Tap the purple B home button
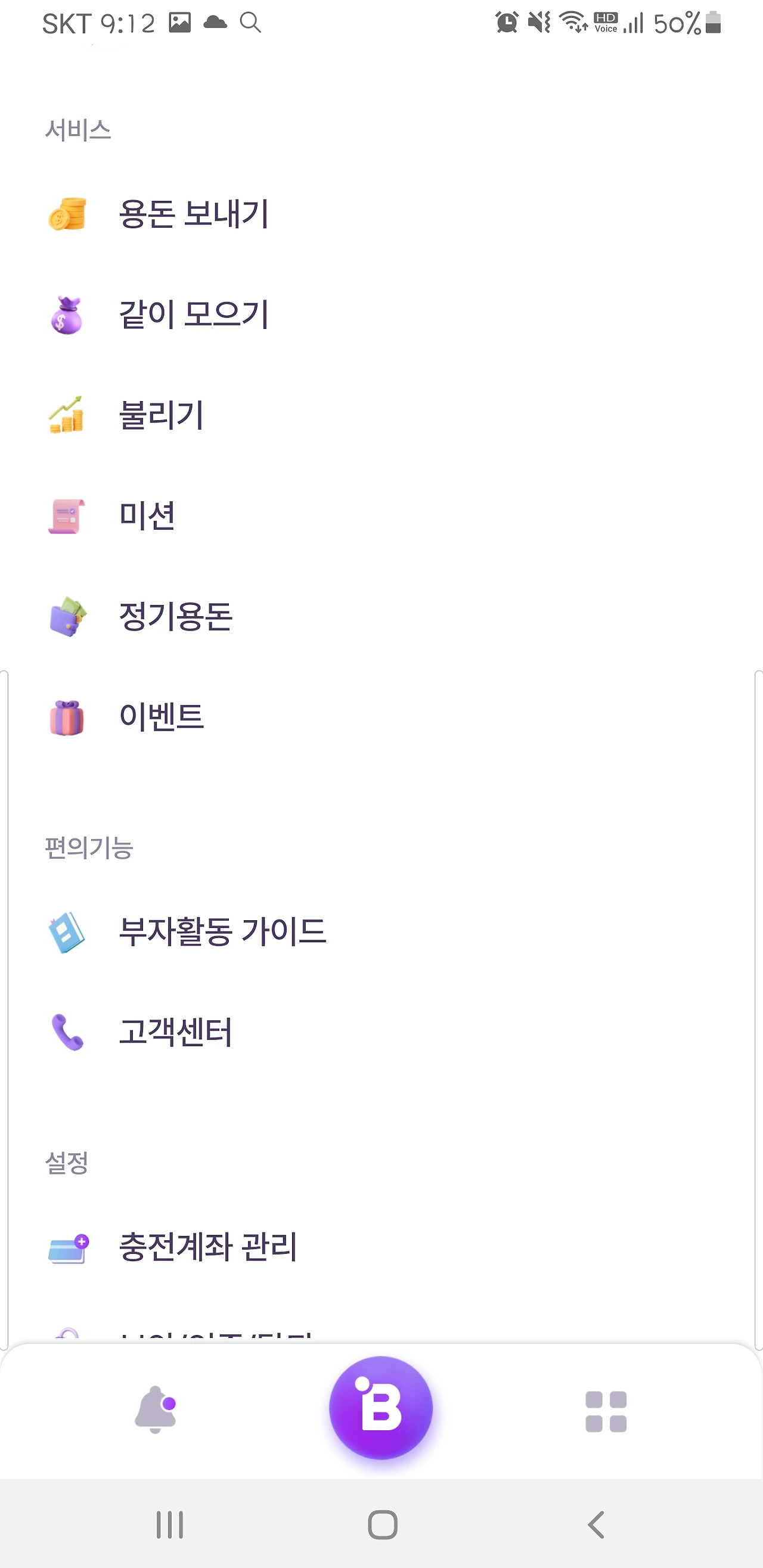763x1568 pixels. tap(381, 1407)
